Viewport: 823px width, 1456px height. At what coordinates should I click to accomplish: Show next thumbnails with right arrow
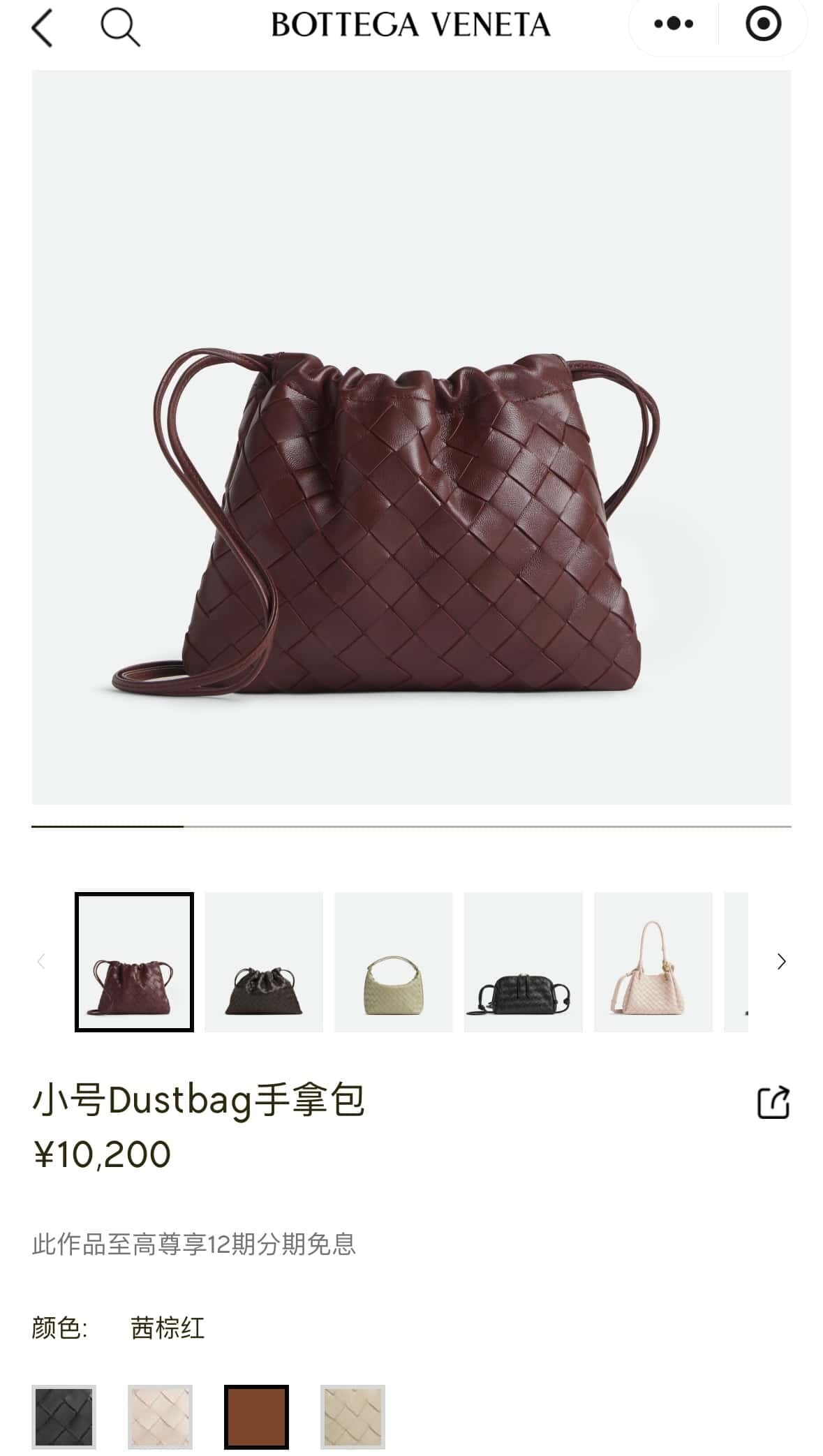point(781,962)
